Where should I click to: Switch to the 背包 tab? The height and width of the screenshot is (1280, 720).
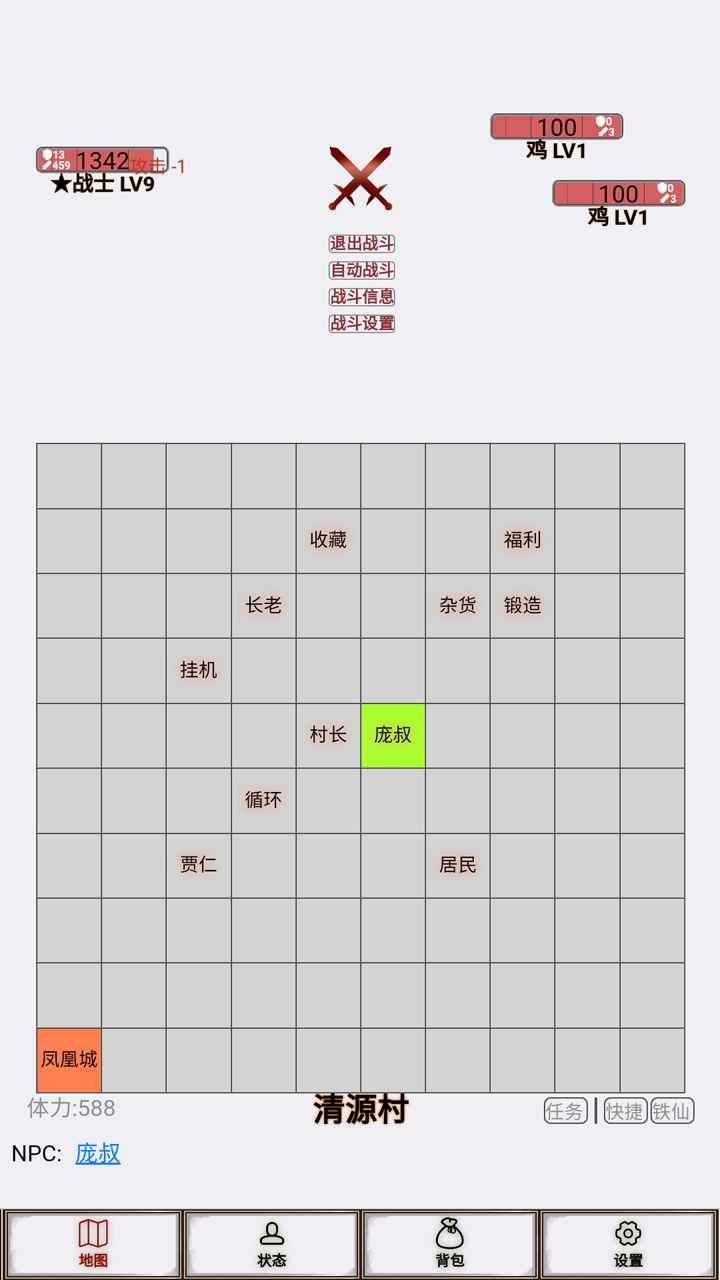(450, 1244)
